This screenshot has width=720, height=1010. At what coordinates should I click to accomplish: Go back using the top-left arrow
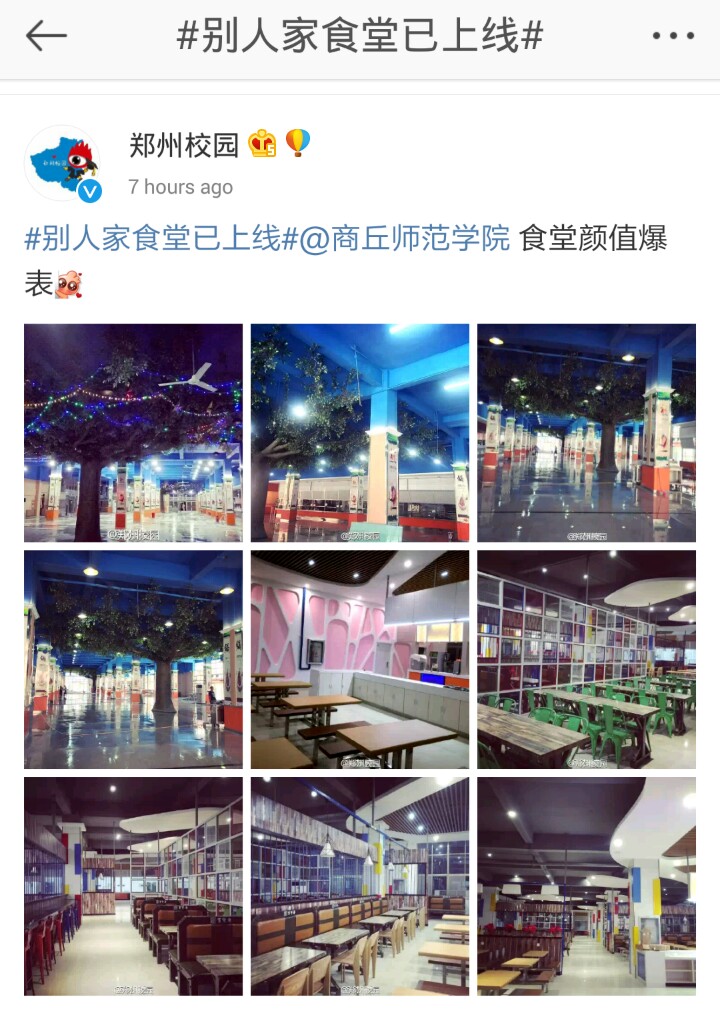pos(46,36)
